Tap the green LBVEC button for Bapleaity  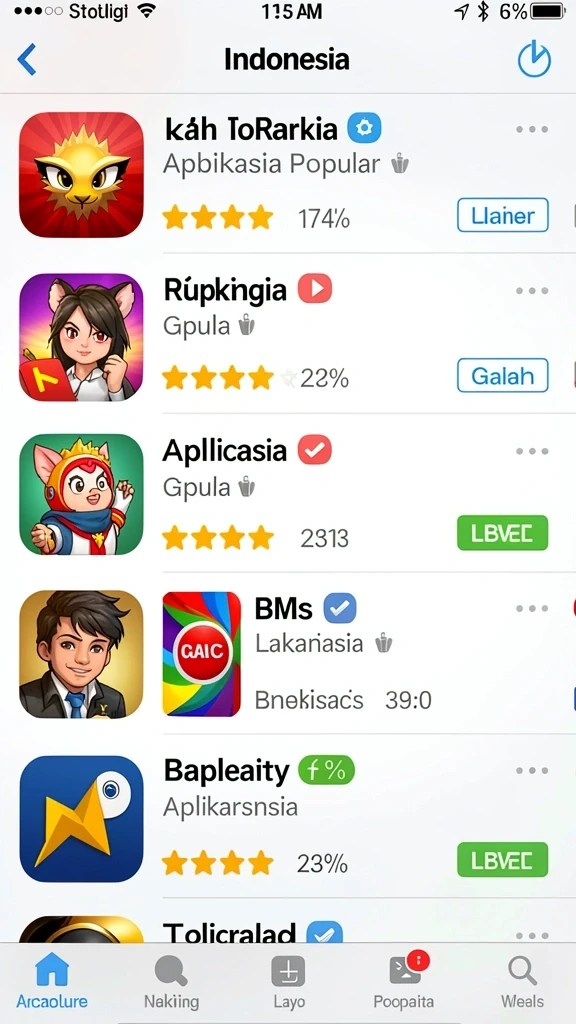[503, 859]
